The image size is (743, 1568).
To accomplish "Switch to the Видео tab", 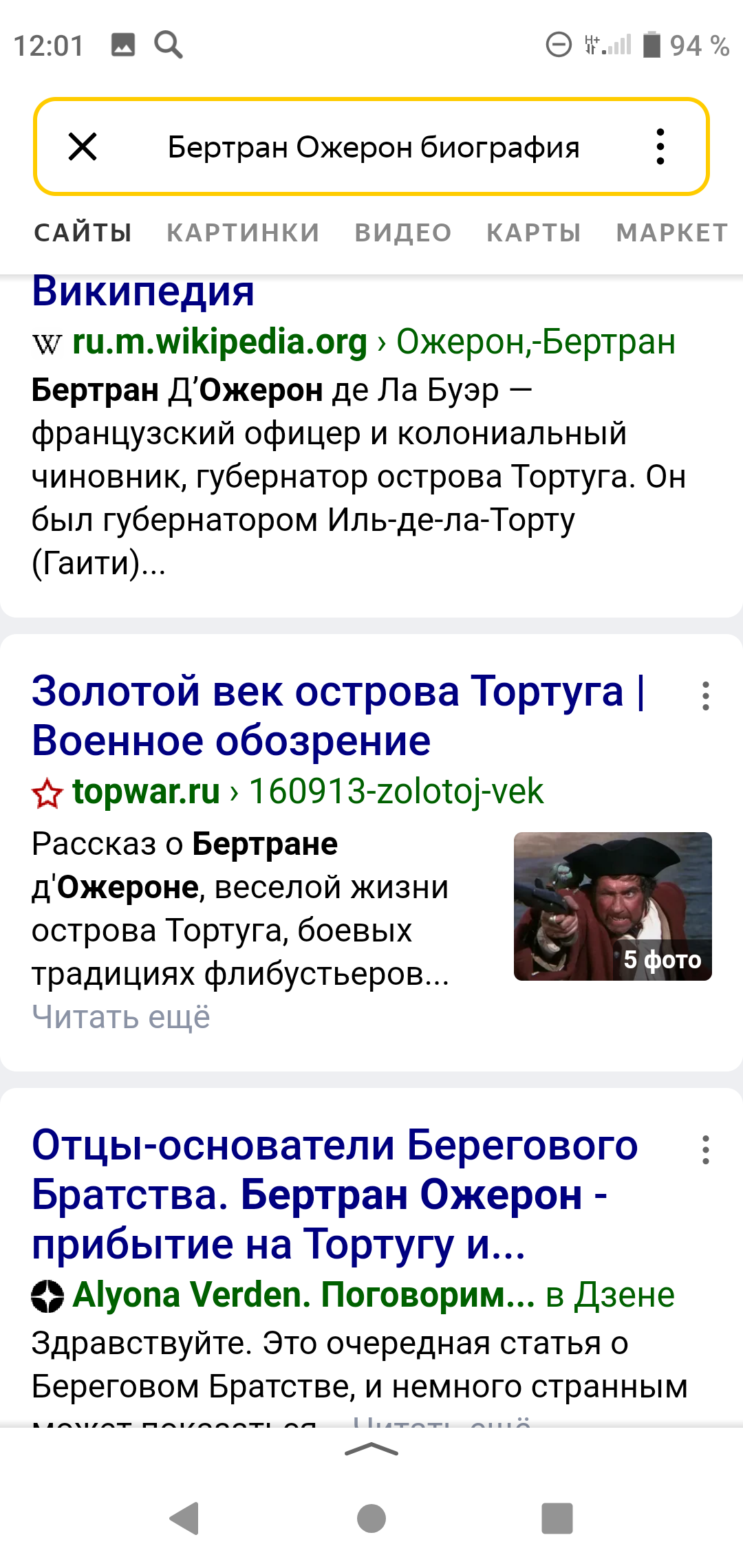I will pos(403,233).
